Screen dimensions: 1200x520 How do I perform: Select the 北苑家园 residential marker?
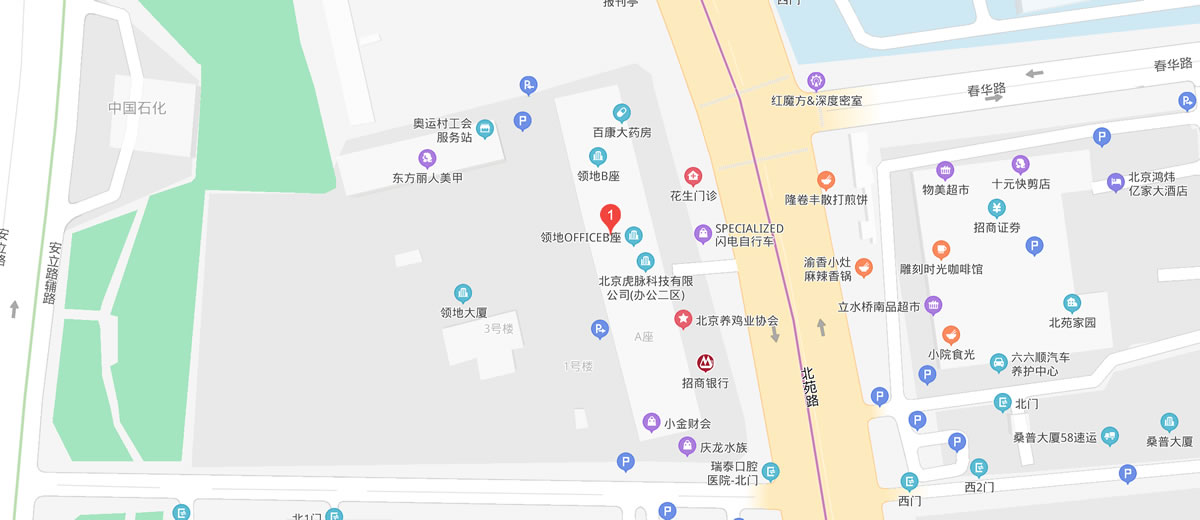(1072, 303)
